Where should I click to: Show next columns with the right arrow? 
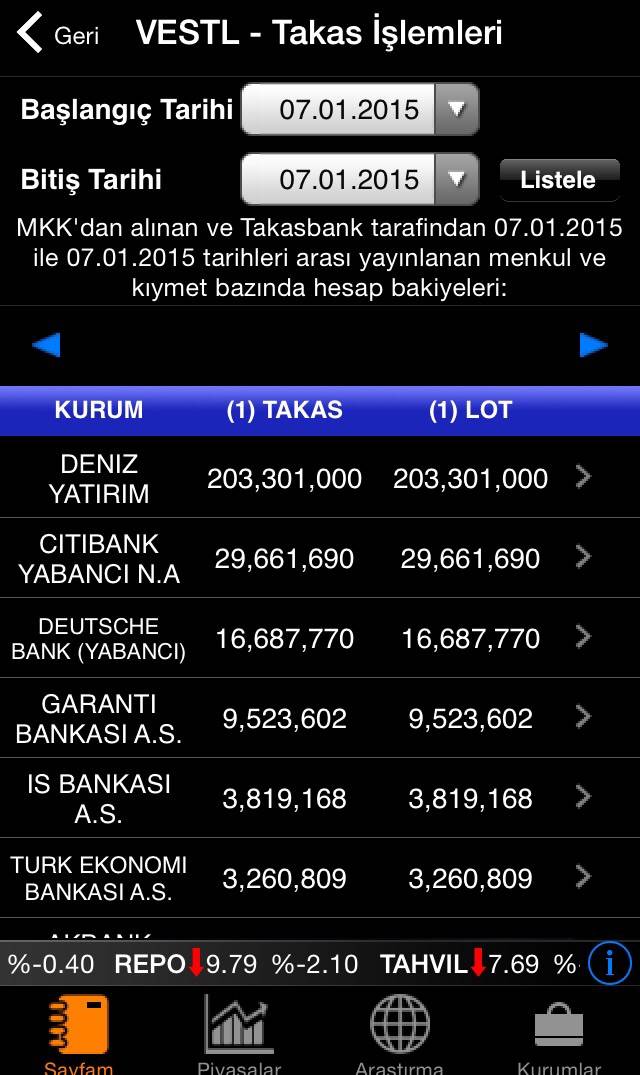594,345
